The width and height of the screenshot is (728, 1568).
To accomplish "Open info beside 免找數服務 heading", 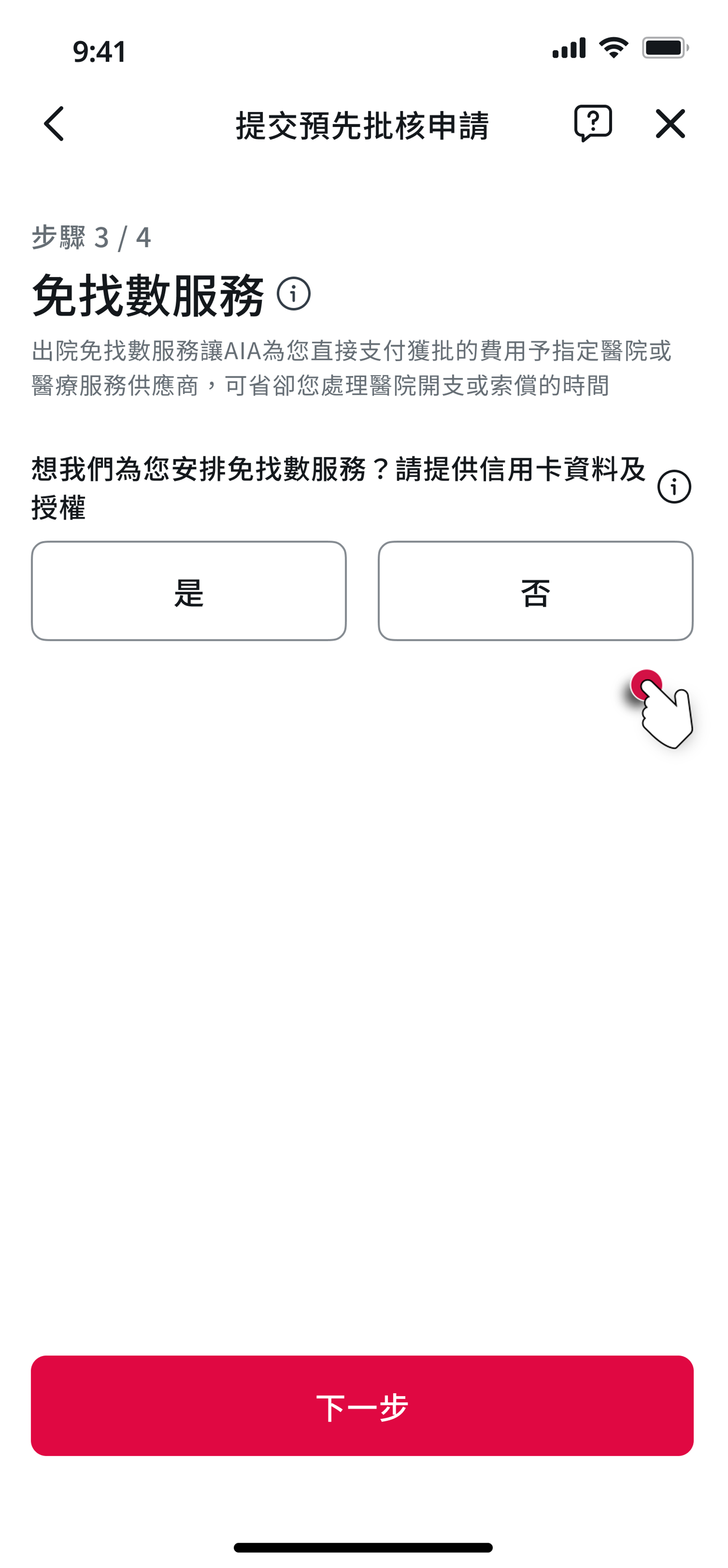I will 294,294.
